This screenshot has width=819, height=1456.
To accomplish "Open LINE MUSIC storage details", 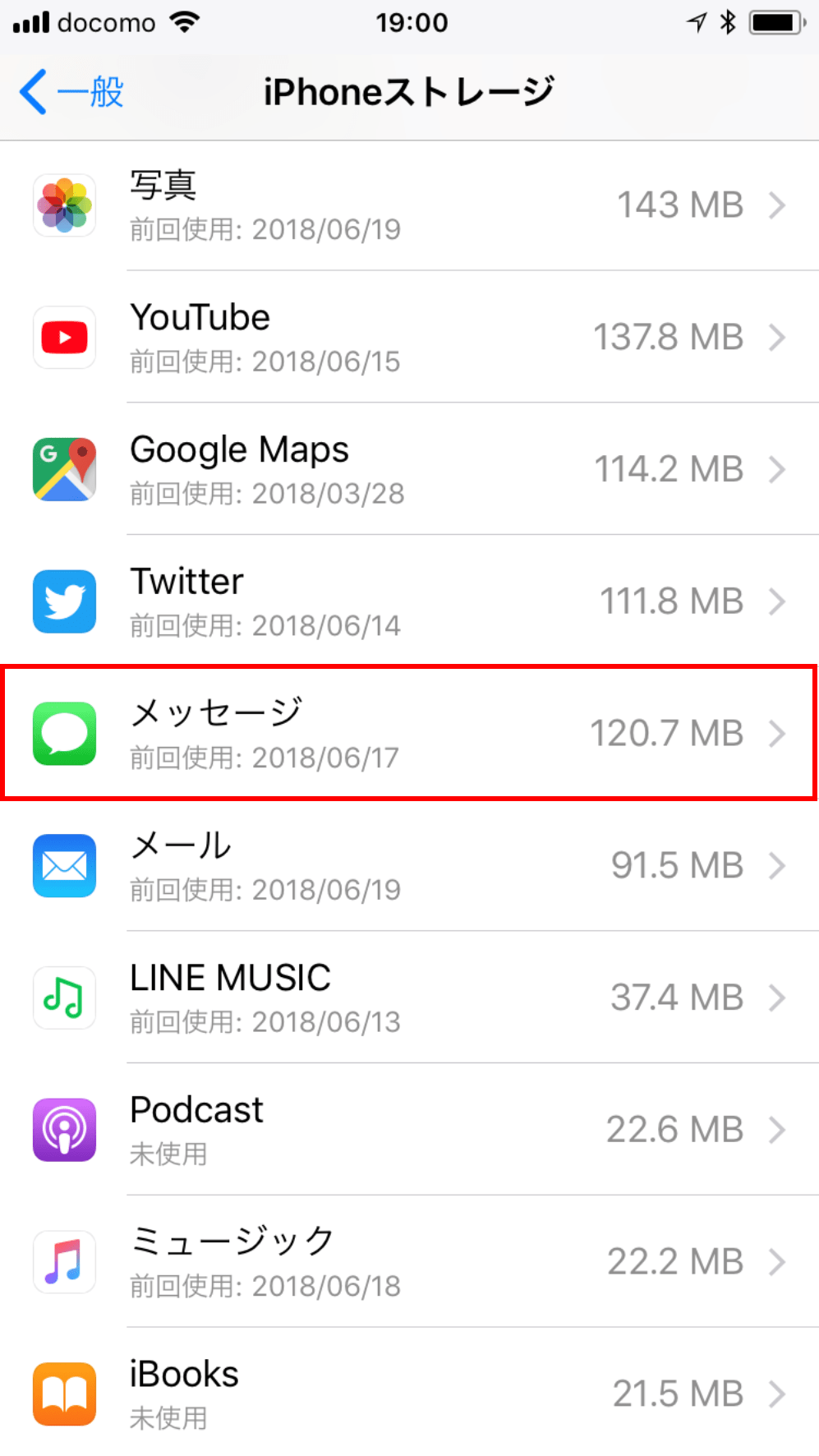I will point(409,998).
